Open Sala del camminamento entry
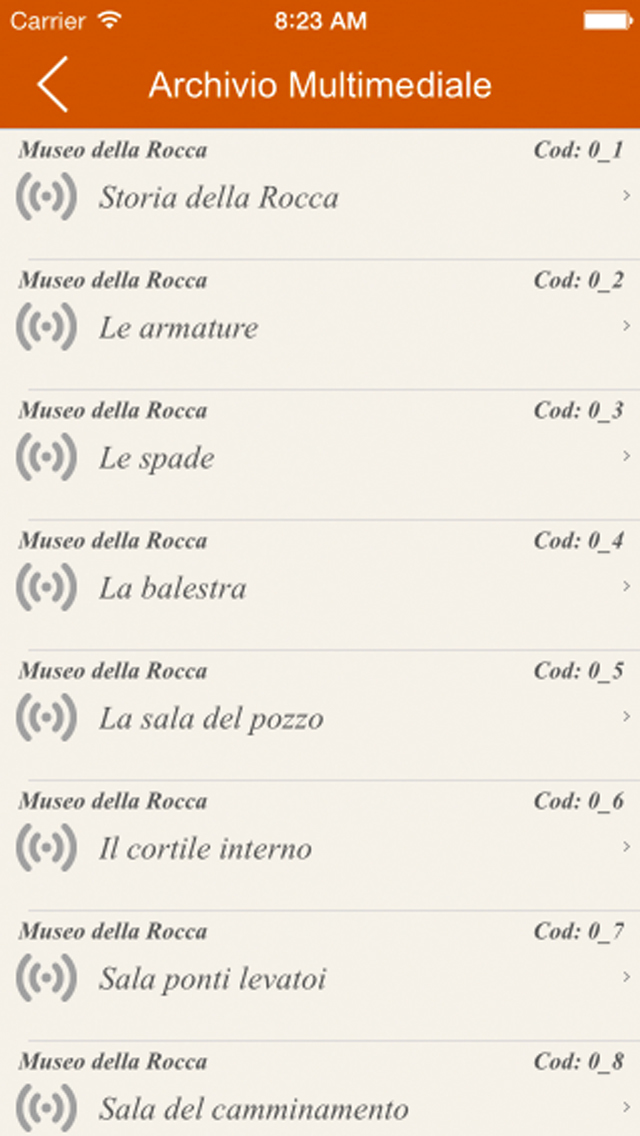 (x=320, y=1089)
